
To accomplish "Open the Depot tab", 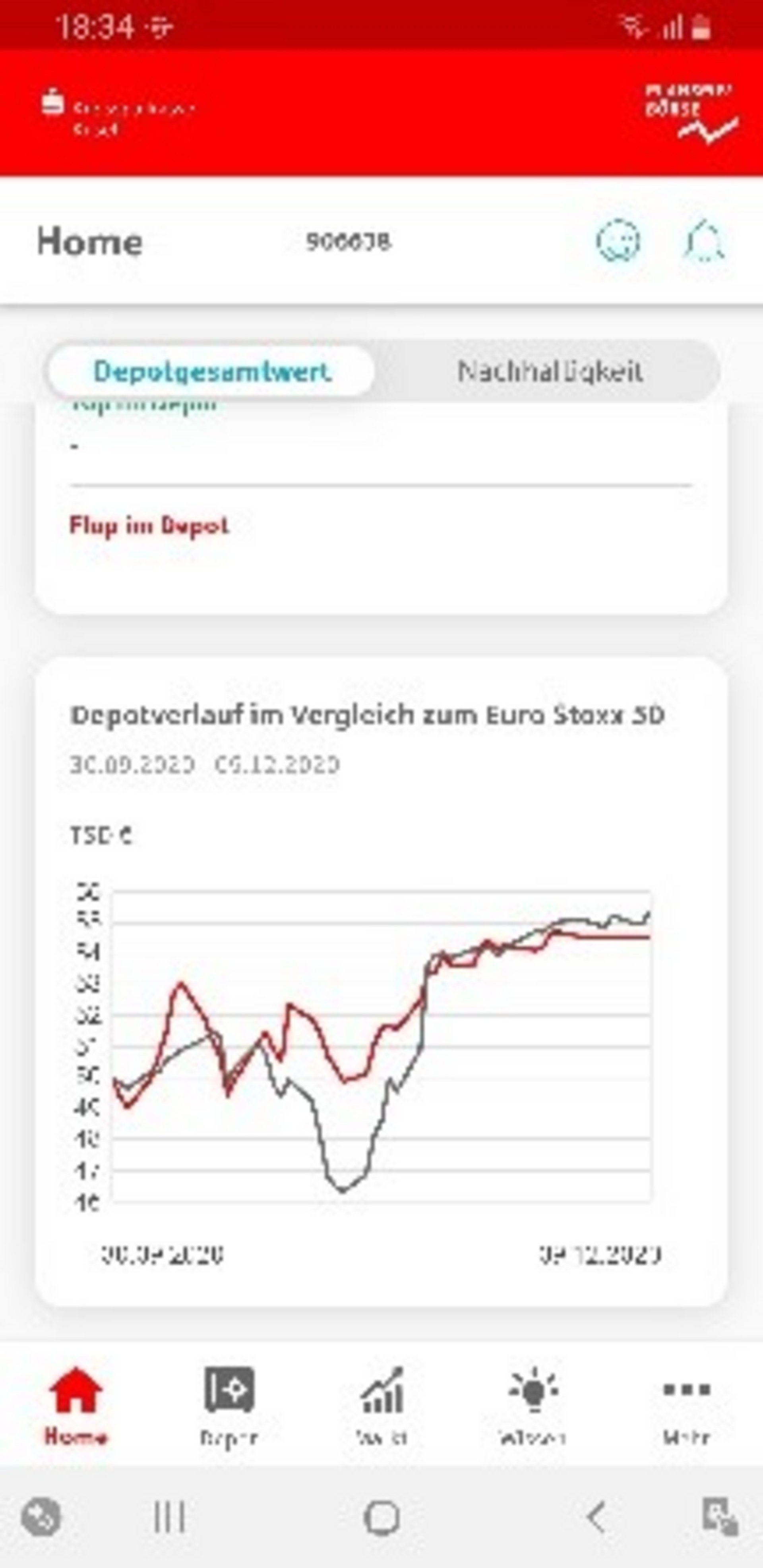I will pos(229,1407).
